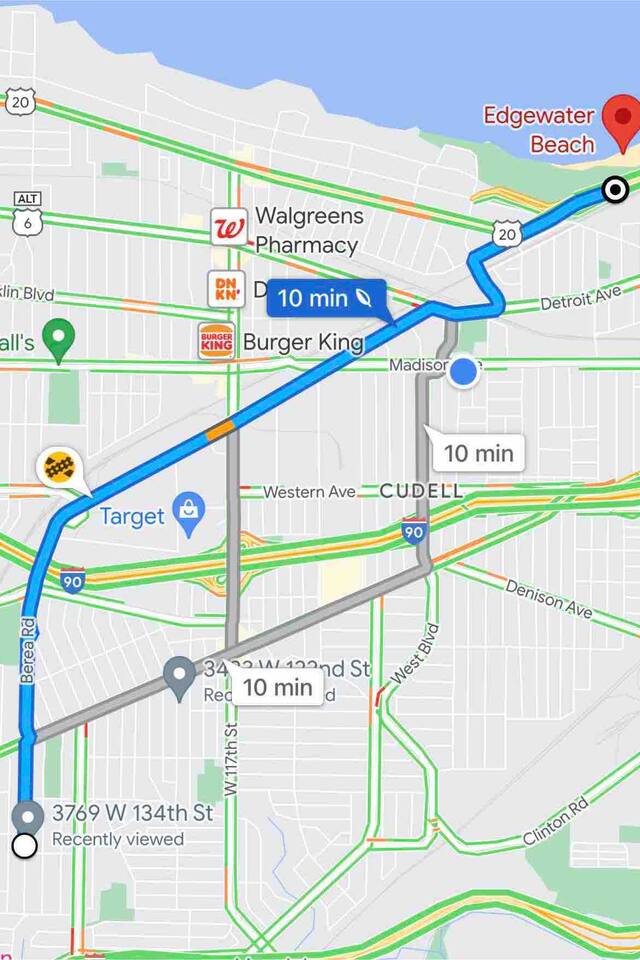Choose the gray 10 min route near Cudell
The width and height of the screenshot is (640, 960).
click(478, 453)
